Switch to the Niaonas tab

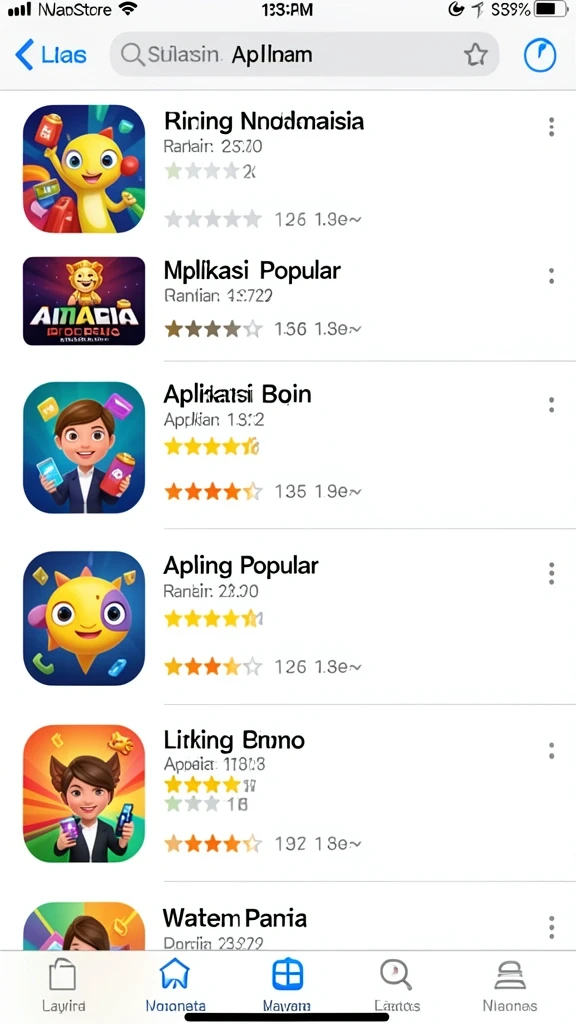510,985
